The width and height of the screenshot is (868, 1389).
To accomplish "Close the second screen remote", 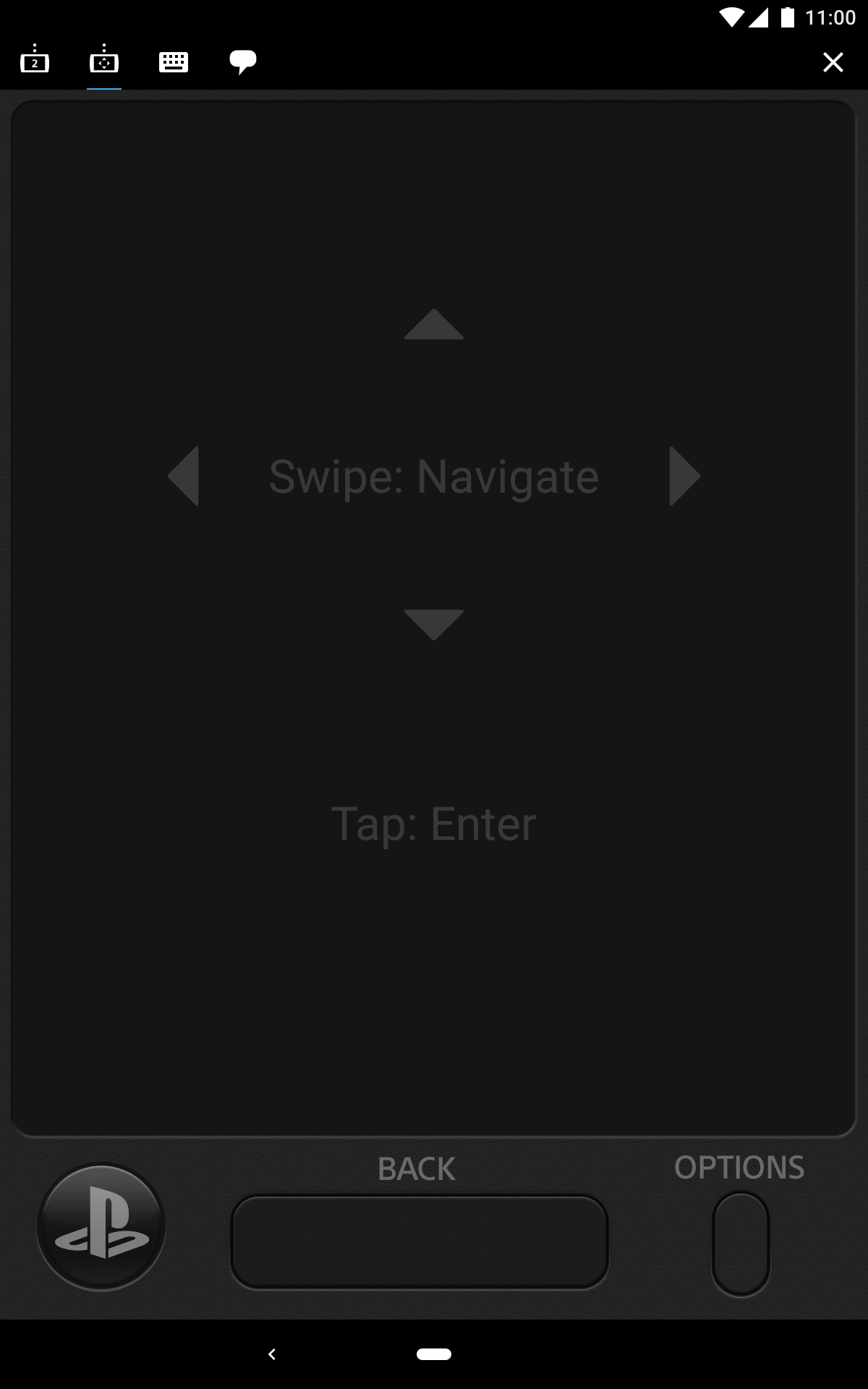I will pos(833,62).
